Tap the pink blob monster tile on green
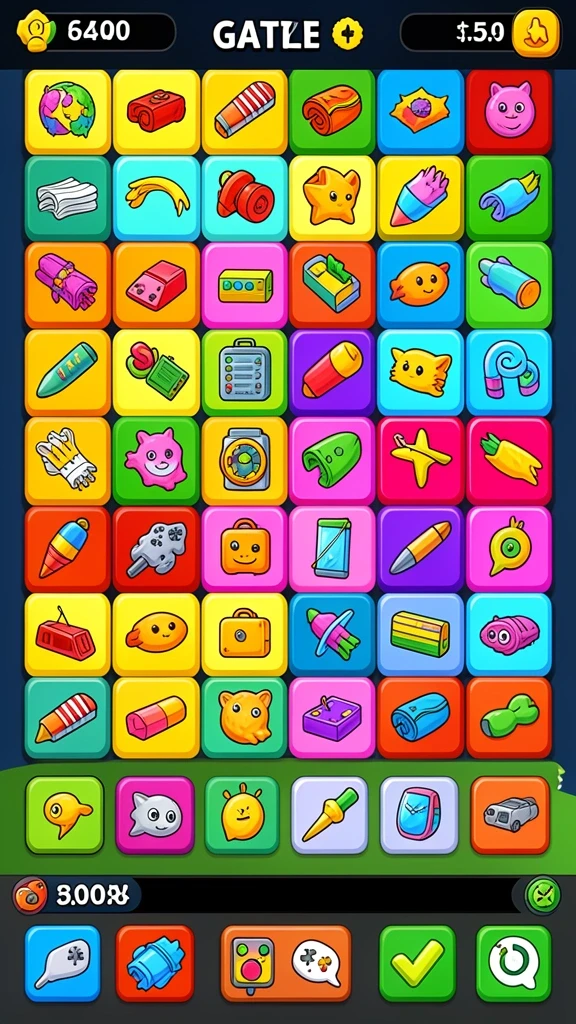Image resolution: width=576 pixels, height=1024 pixels. click(x=156, y=461)
